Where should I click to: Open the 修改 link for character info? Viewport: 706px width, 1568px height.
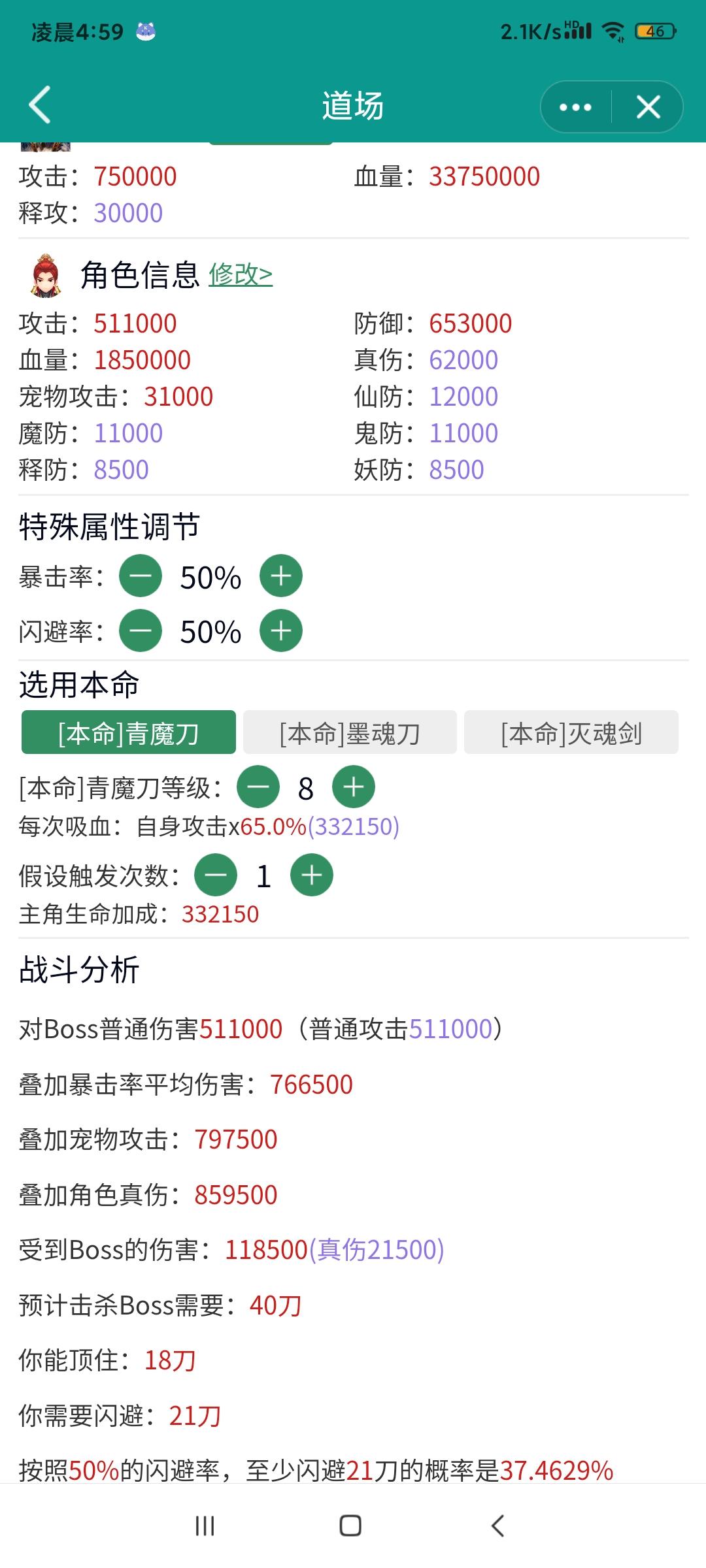click(x=241, y=274)
